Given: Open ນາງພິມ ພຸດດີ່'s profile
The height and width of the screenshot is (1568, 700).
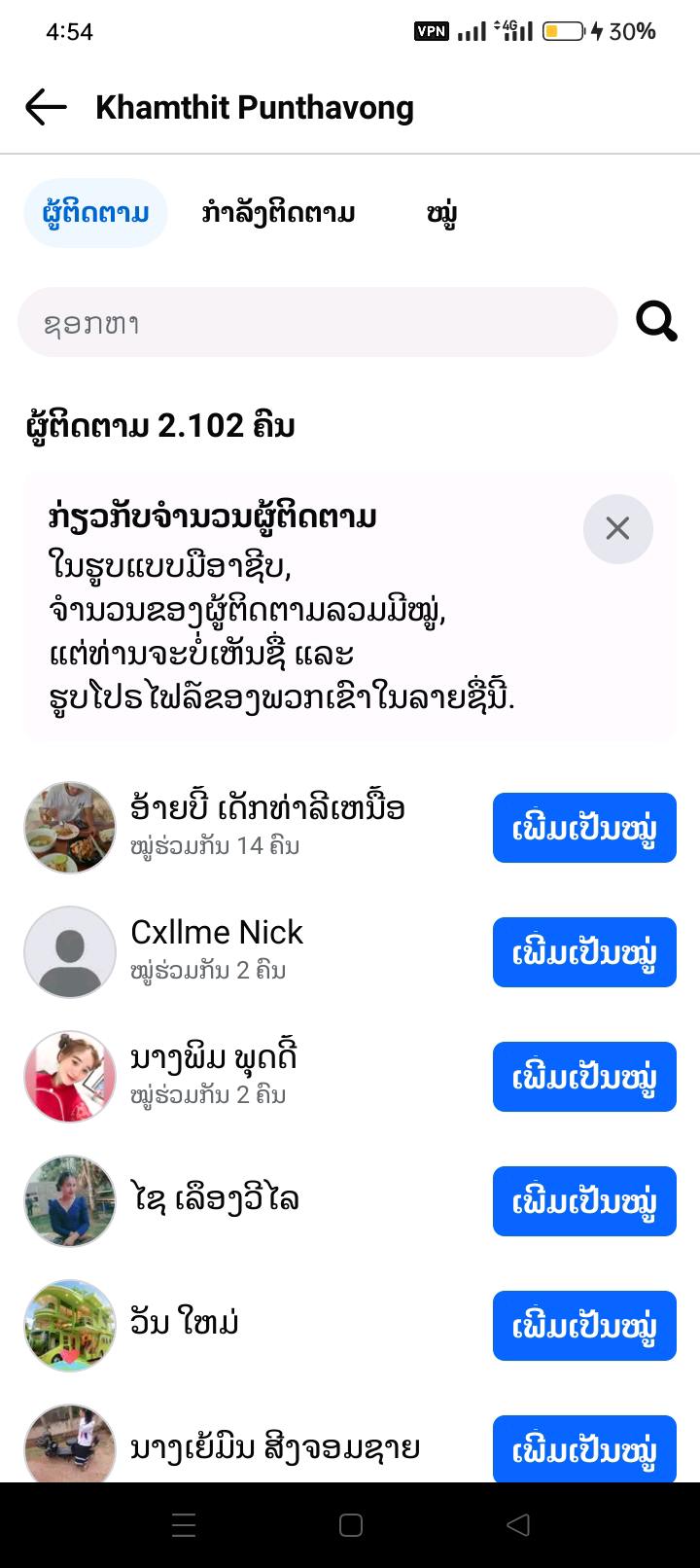Looking at the screenshot, I should (214, 1057).
